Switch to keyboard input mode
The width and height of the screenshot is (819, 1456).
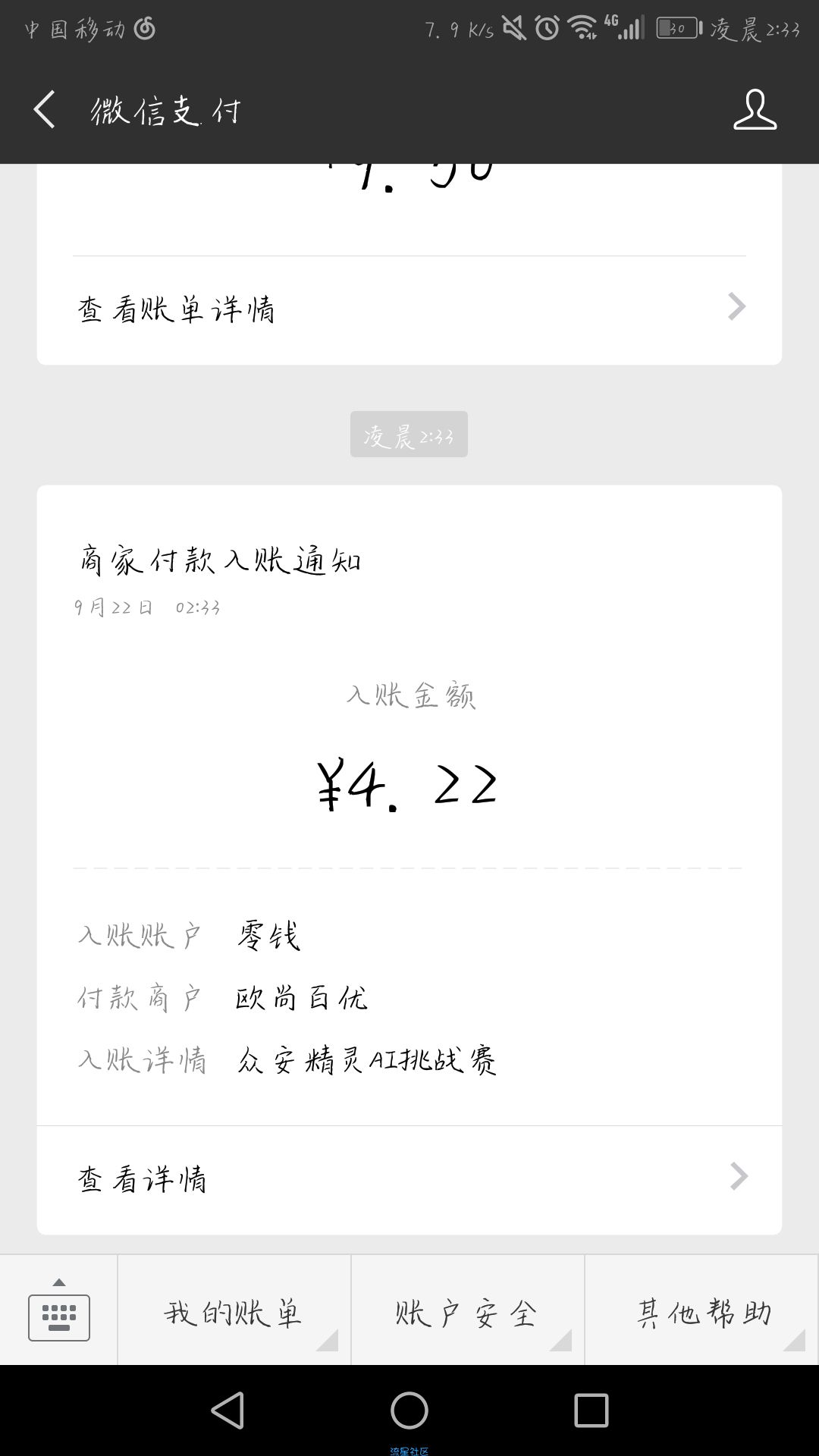pos(59,1310)
